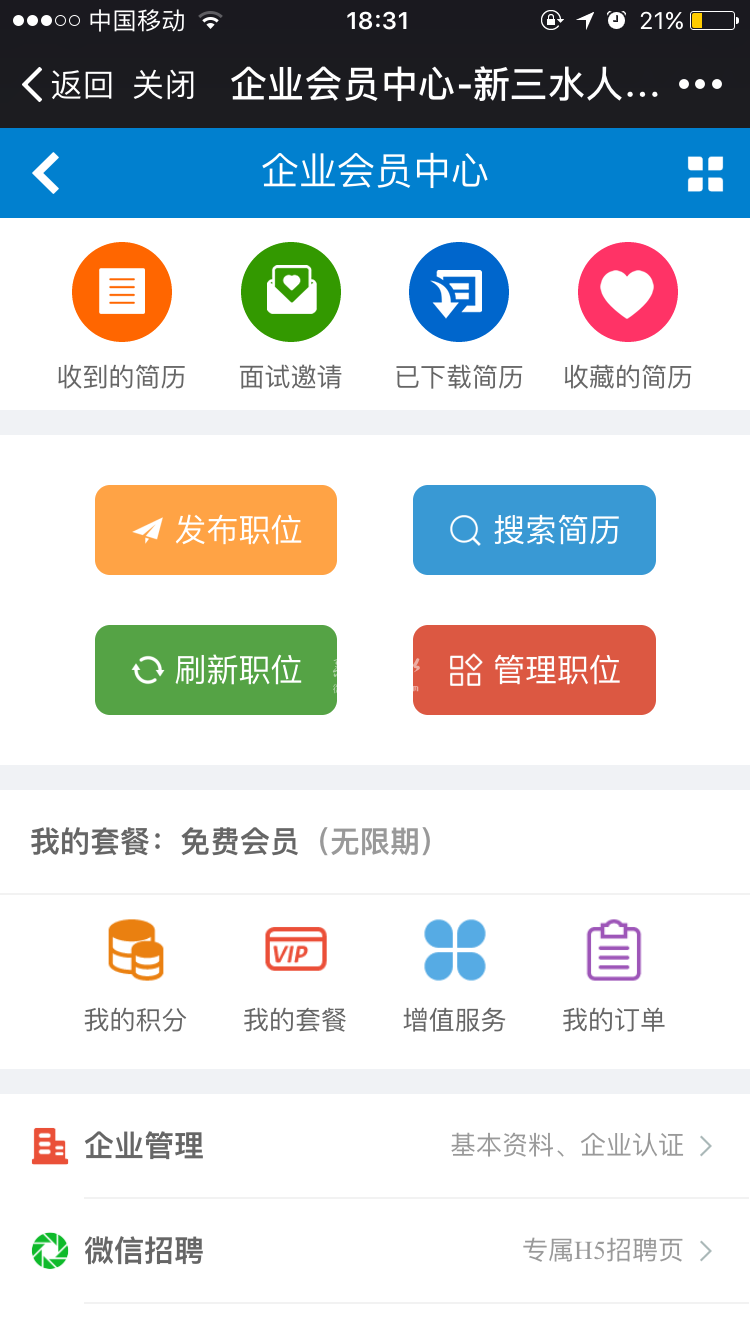Open the 企业管理 row
This screenshot has height=1334, width=750.
pyautogui.click(x=375, y=1146)
